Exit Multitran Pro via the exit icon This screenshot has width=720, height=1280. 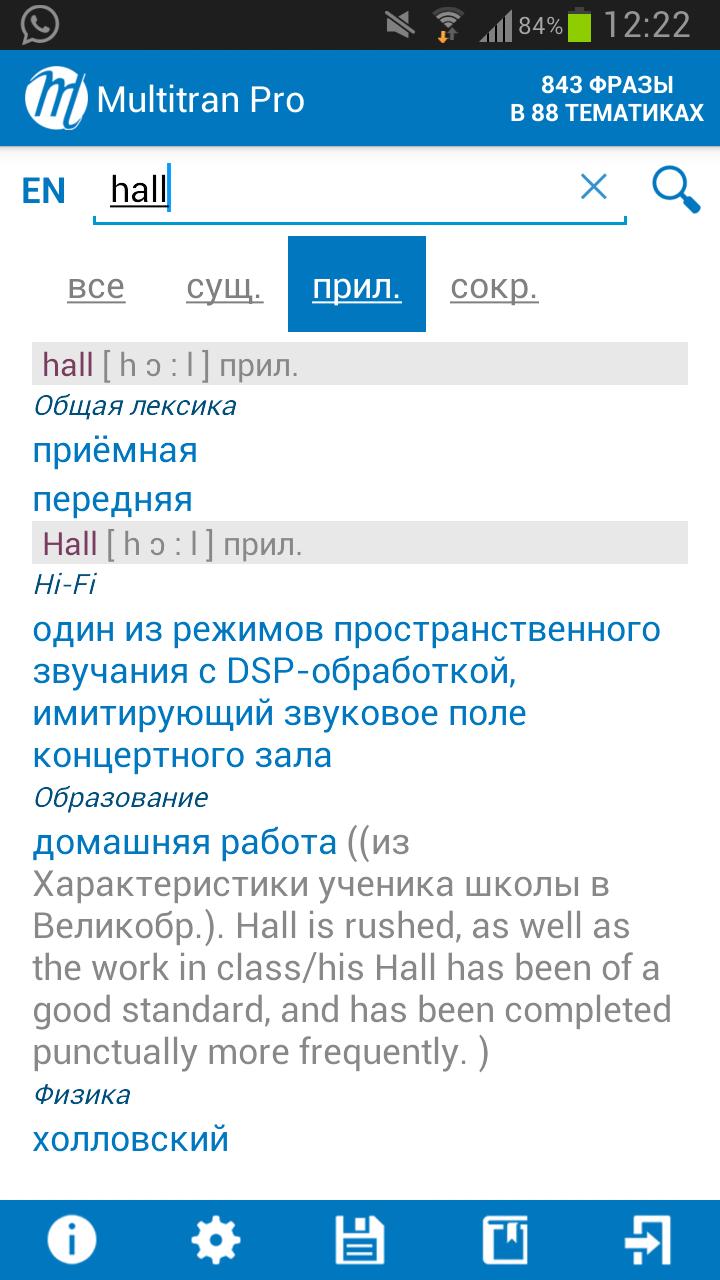(x=648, y=1240)
